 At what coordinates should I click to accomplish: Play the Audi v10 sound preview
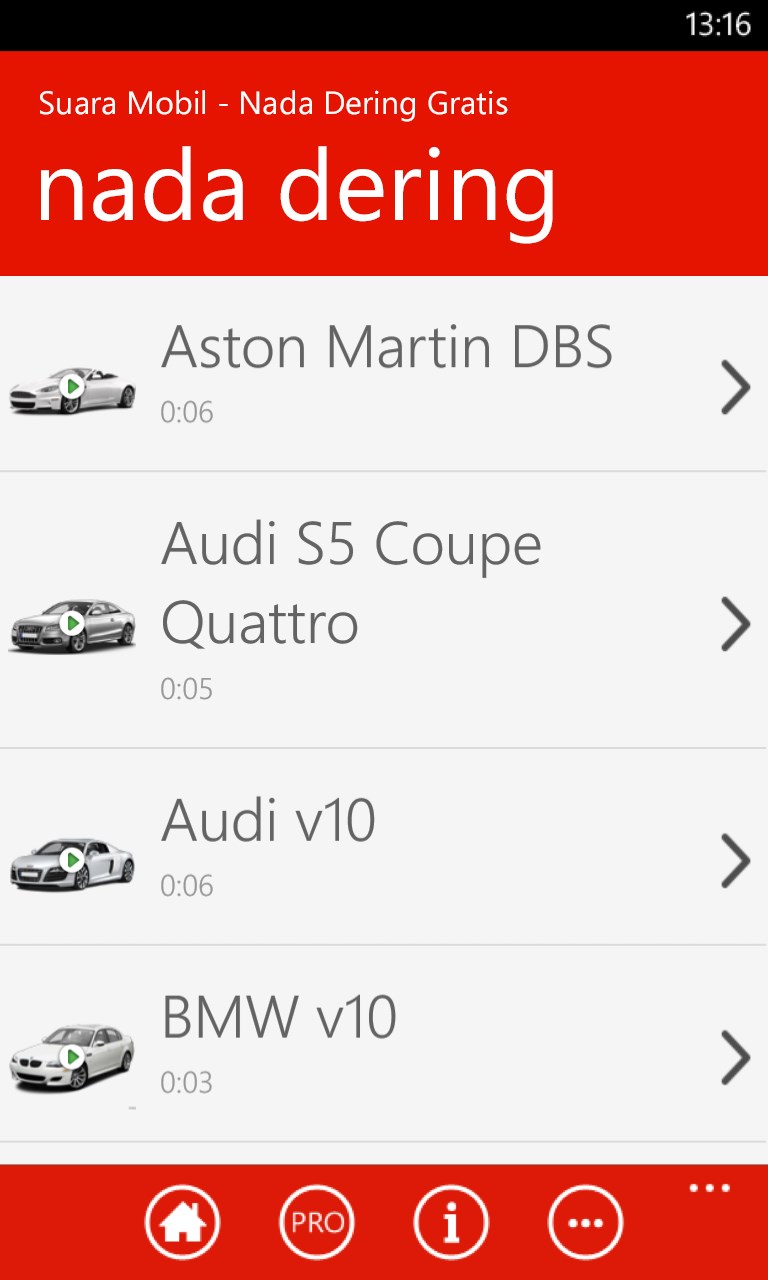(71, 860)
